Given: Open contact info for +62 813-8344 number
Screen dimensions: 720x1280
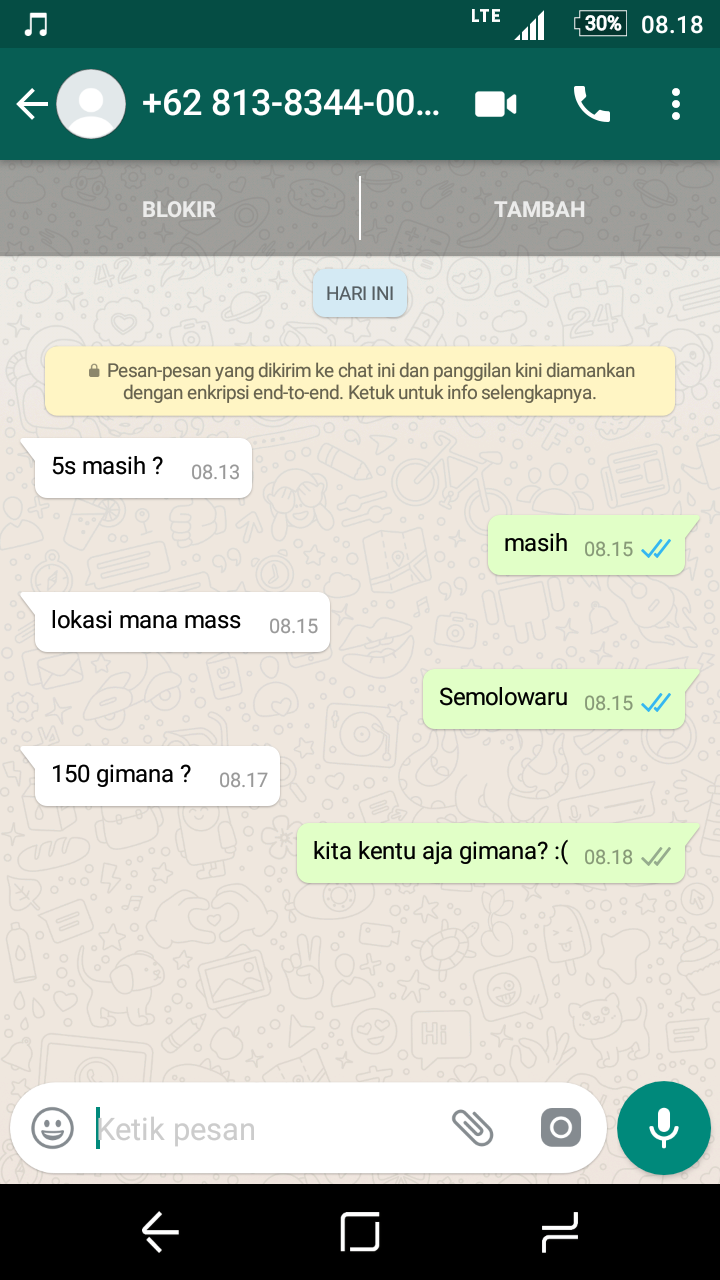Looking at the screenshot, I should 290,104.
